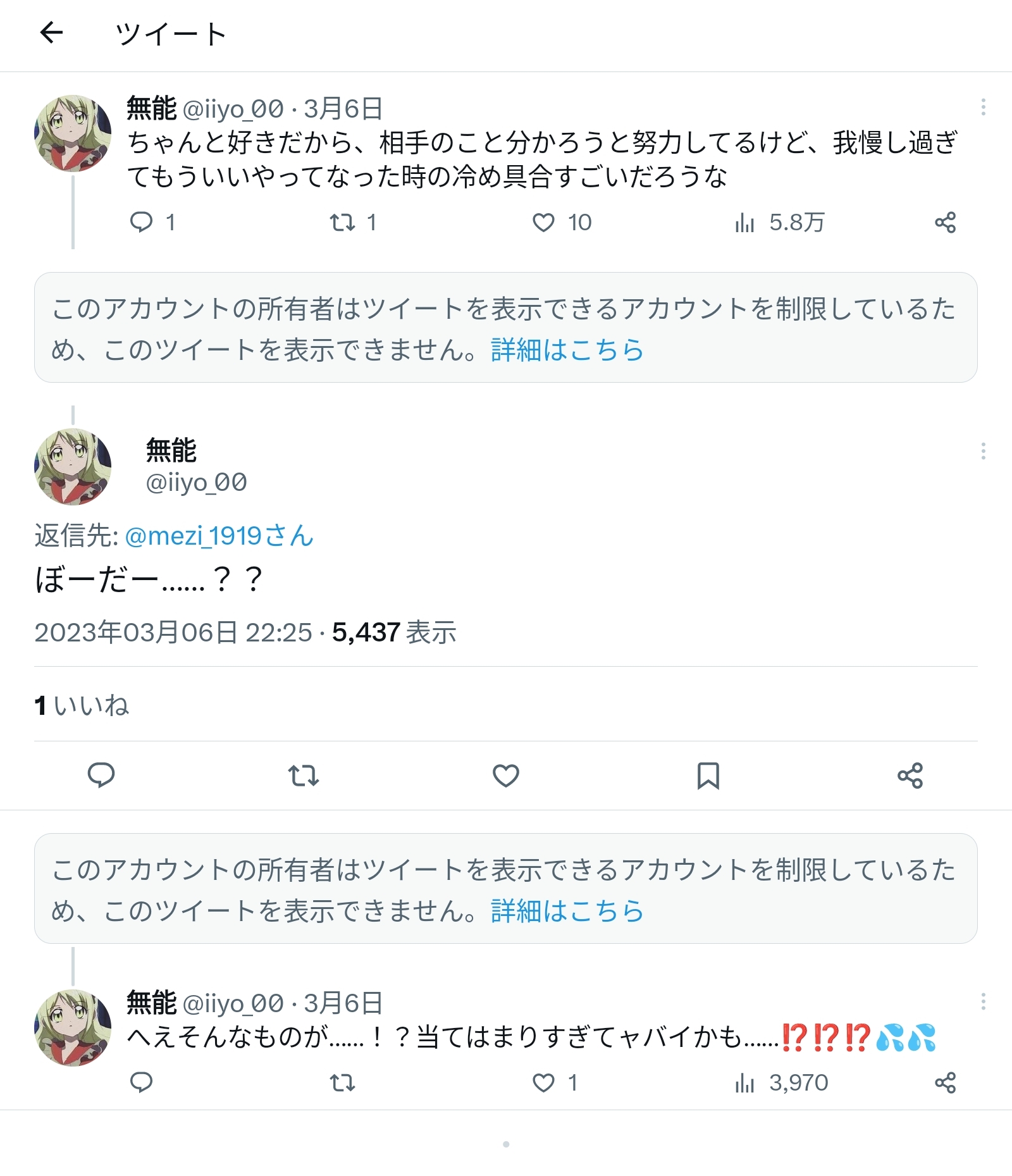Viewport: 1012px width, 1176px height.
Task: Go back with the arrow icon
Action: tap(52, 33)
